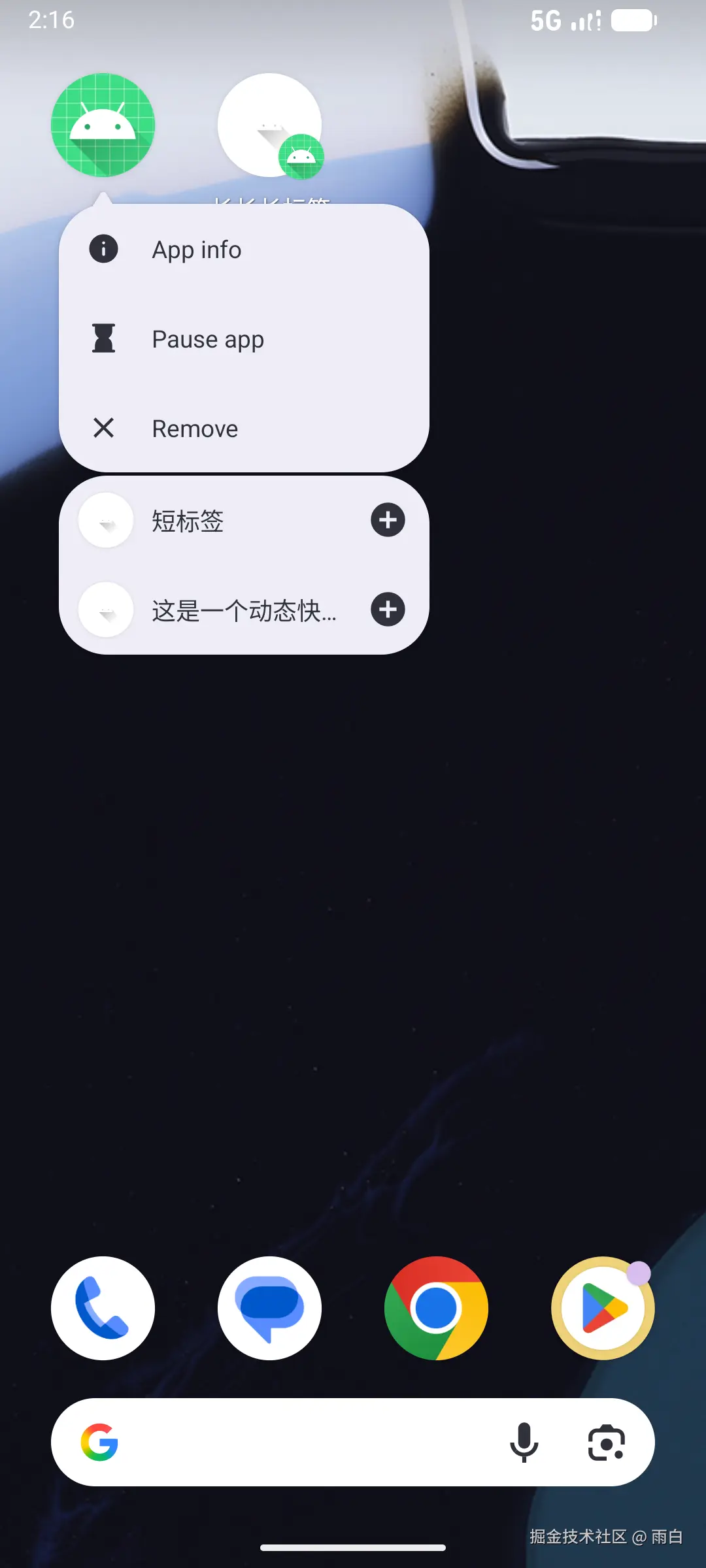
Task: Start voice search with the microphone
Action: click(x=524, y=1442)
